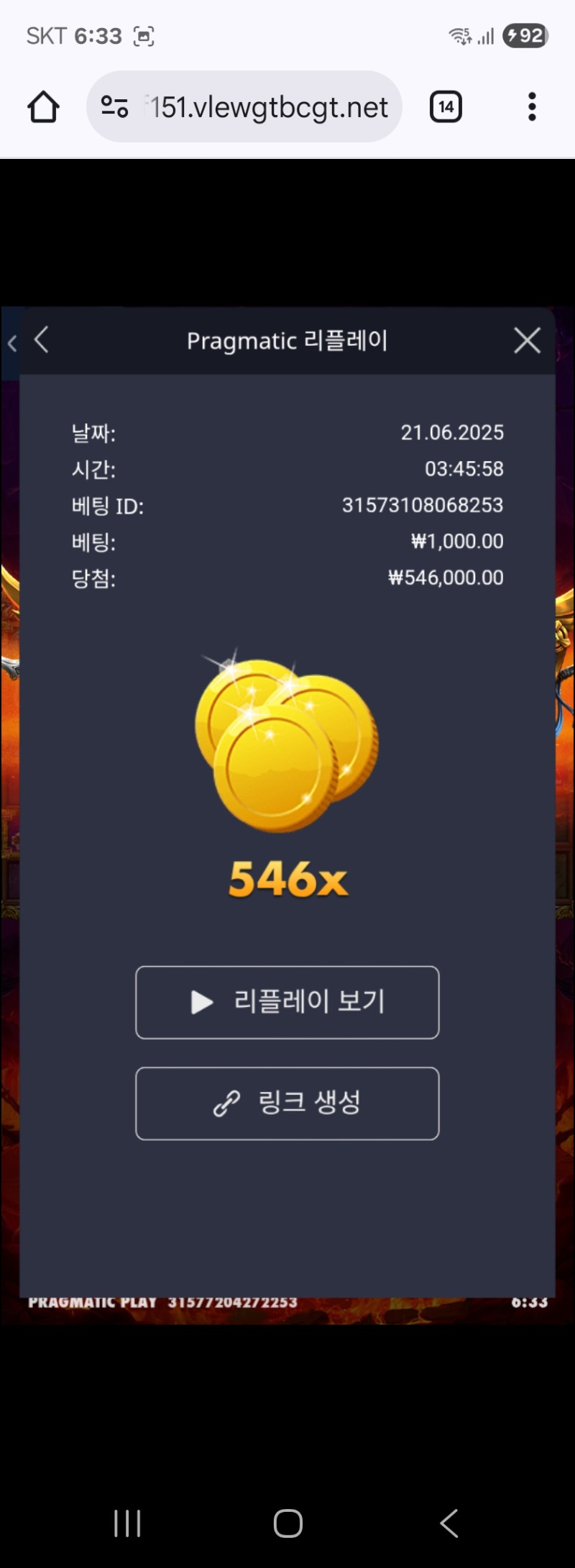Close the Pragmatic replay dialog
The image size is (575, 1568).
[527, 340]
